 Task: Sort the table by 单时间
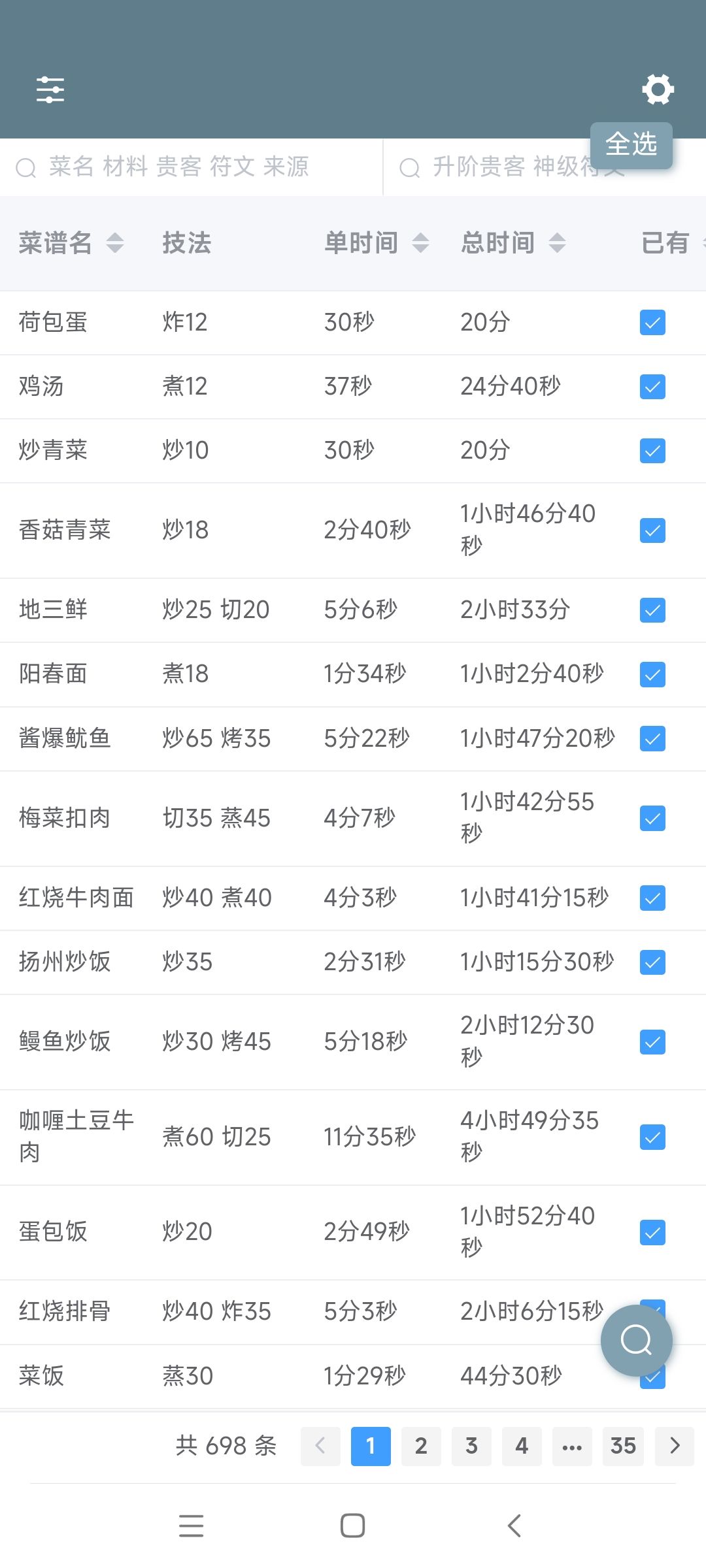pos(377,242)
